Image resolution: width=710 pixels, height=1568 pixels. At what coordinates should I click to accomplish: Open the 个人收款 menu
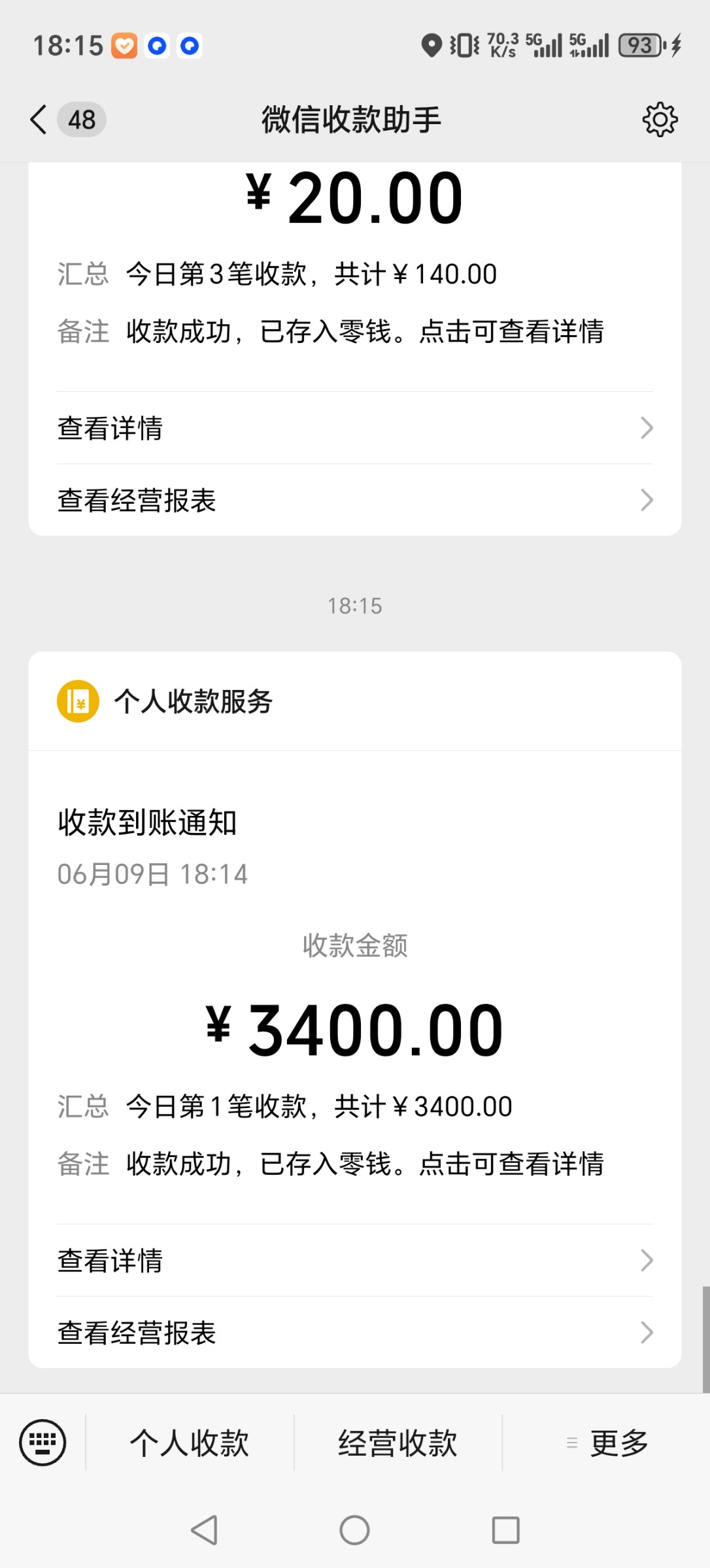click(190, 1443)
